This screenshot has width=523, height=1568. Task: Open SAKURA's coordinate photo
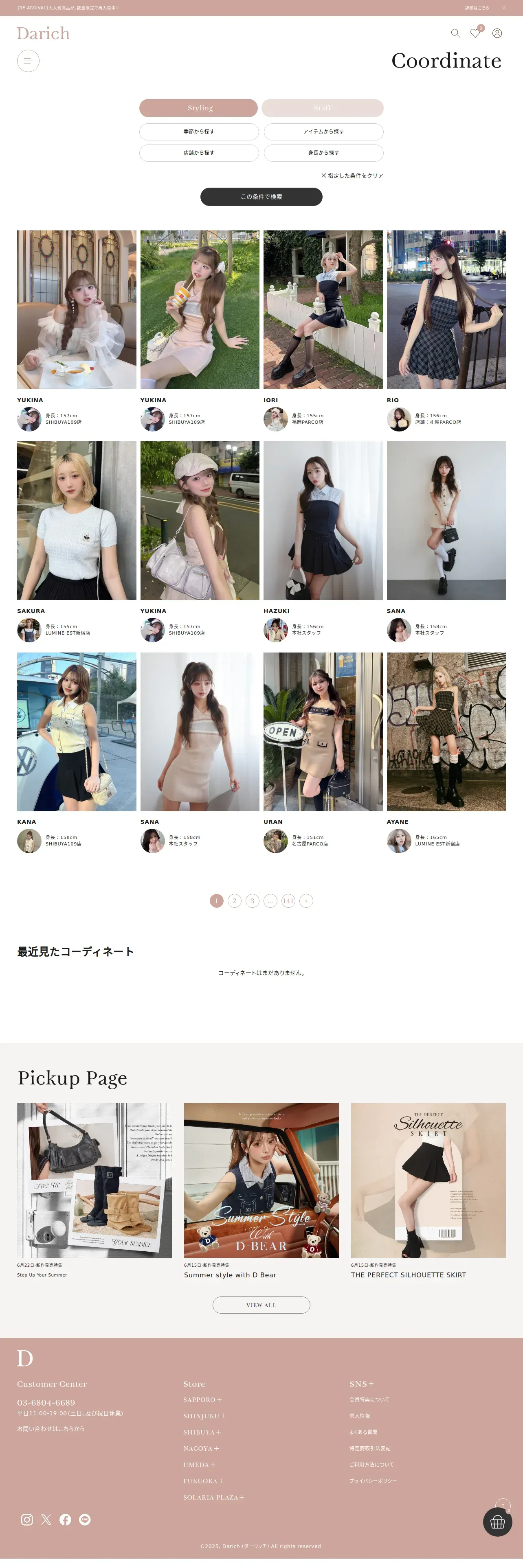(x=77, y=521)
